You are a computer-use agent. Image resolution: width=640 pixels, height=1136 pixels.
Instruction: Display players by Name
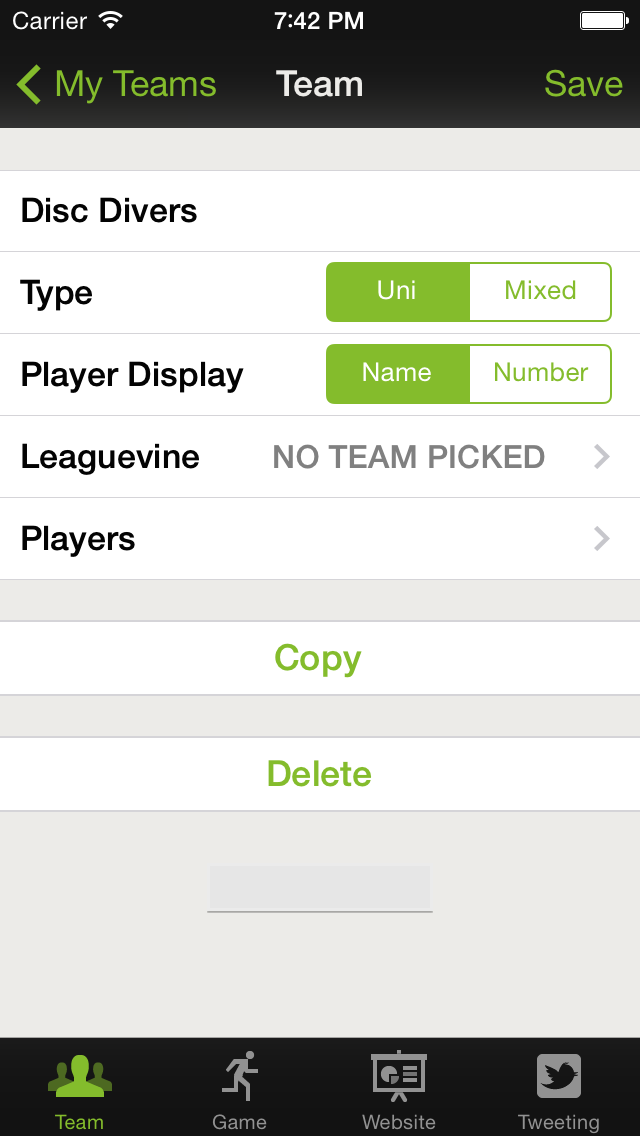tap(398, 374)
